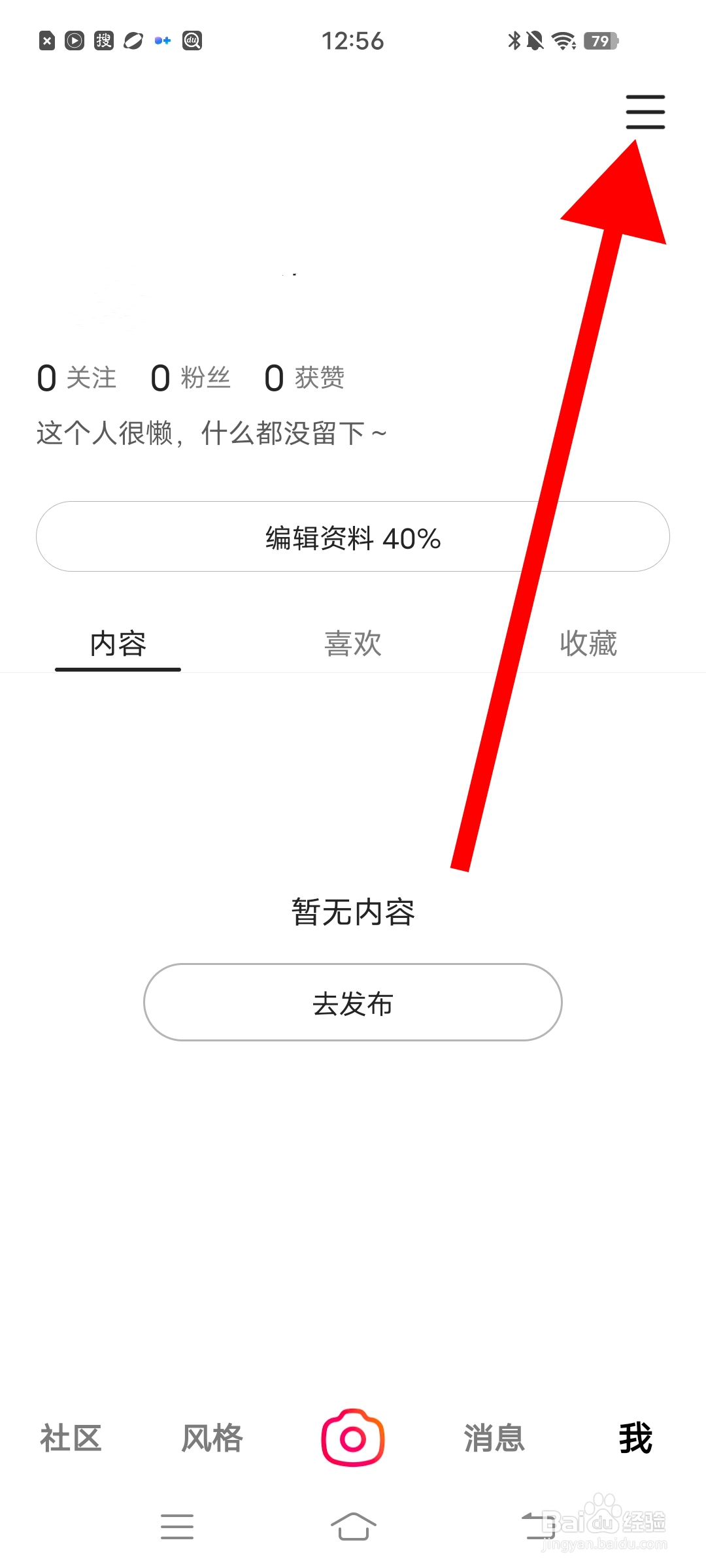Tap the camera icon to publish content

click(x=352, y=1437)
